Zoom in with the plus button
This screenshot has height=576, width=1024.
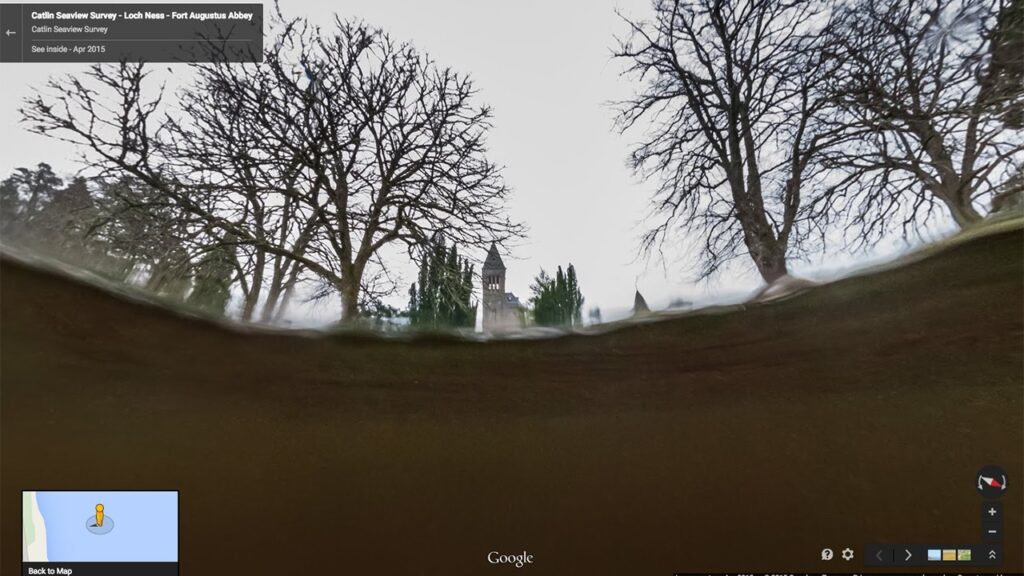(992, 512)
